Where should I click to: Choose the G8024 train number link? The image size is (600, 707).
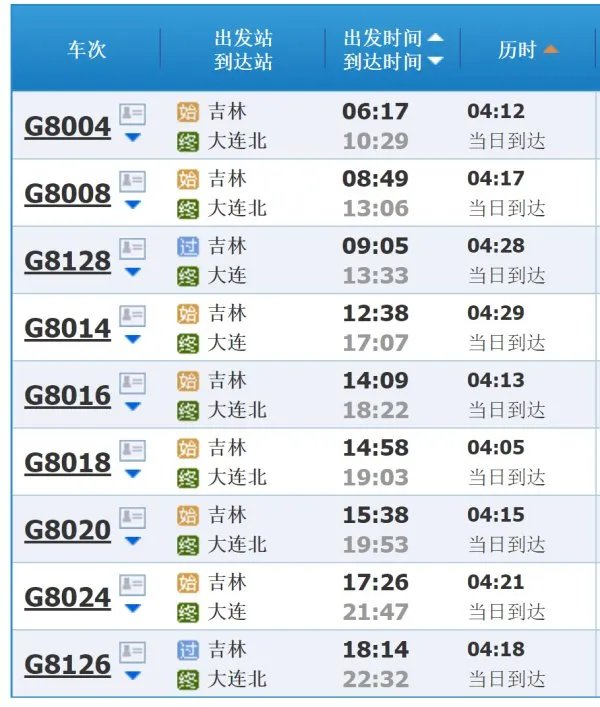tap(67, 597)
